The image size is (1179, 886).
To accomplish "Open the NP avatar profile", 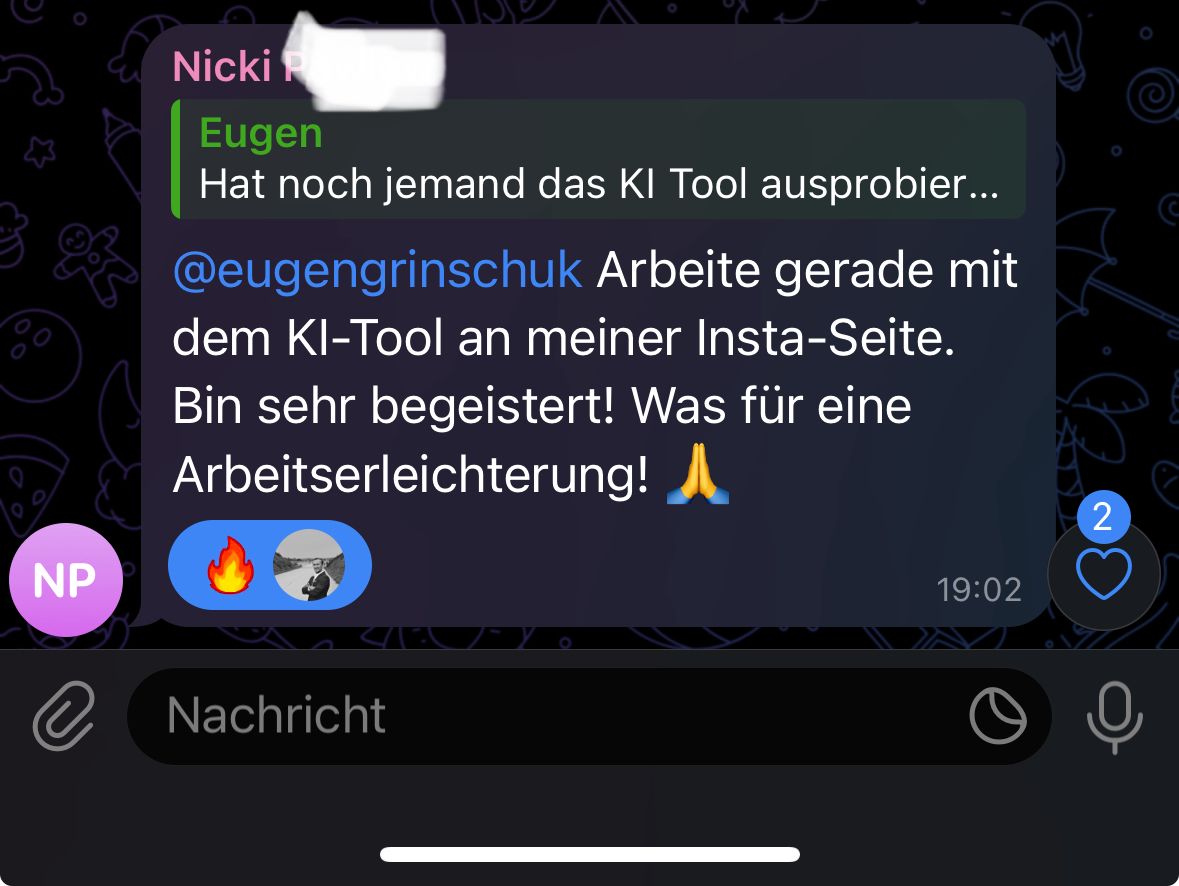I will (66, 580).
